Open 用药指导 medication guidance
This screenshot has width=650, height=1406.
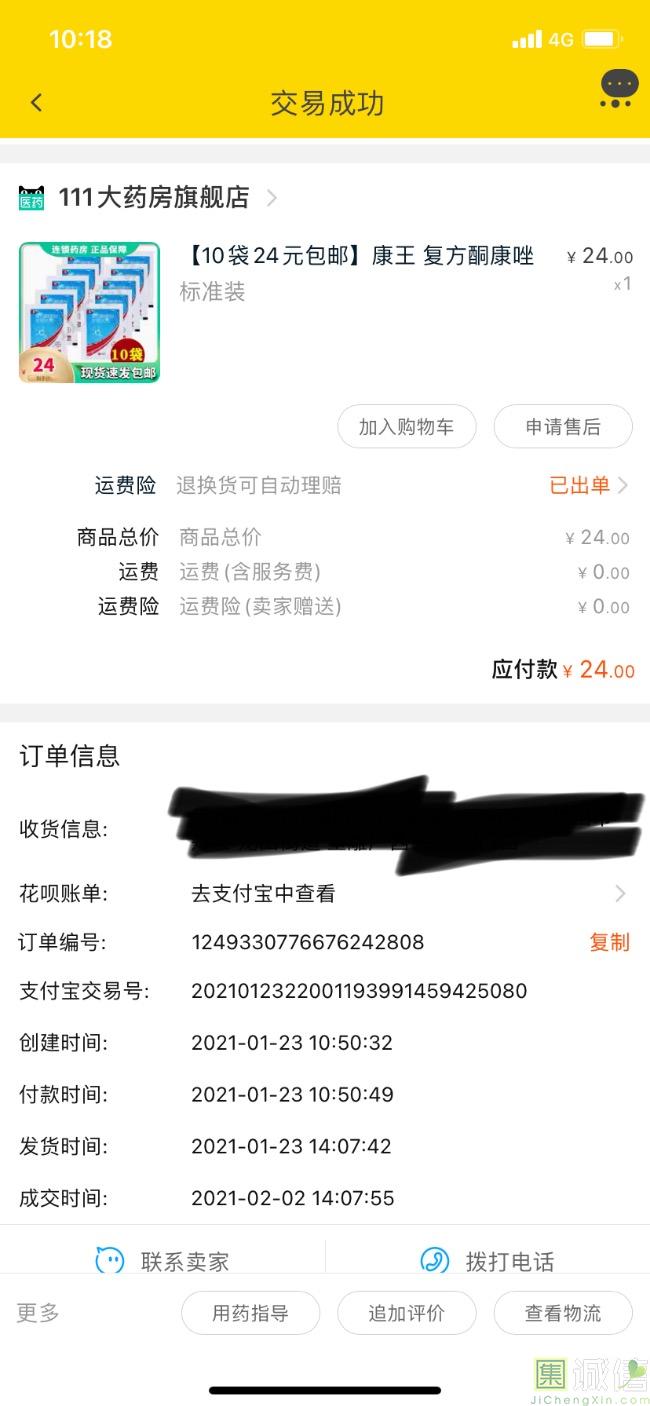pyautogui.click(x=250, y=1313)
